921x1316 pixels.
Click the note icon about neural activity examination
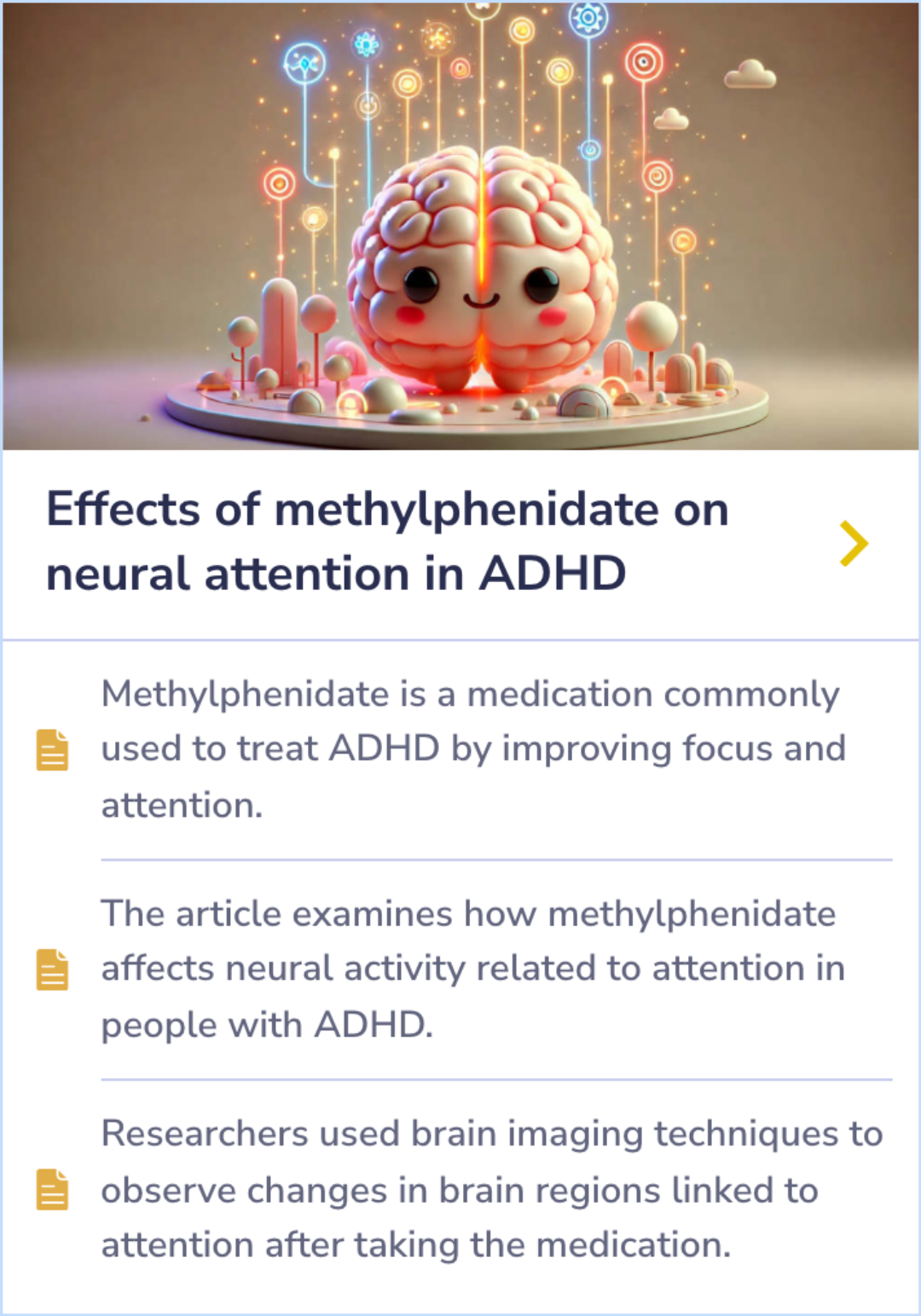click(51, 968)
